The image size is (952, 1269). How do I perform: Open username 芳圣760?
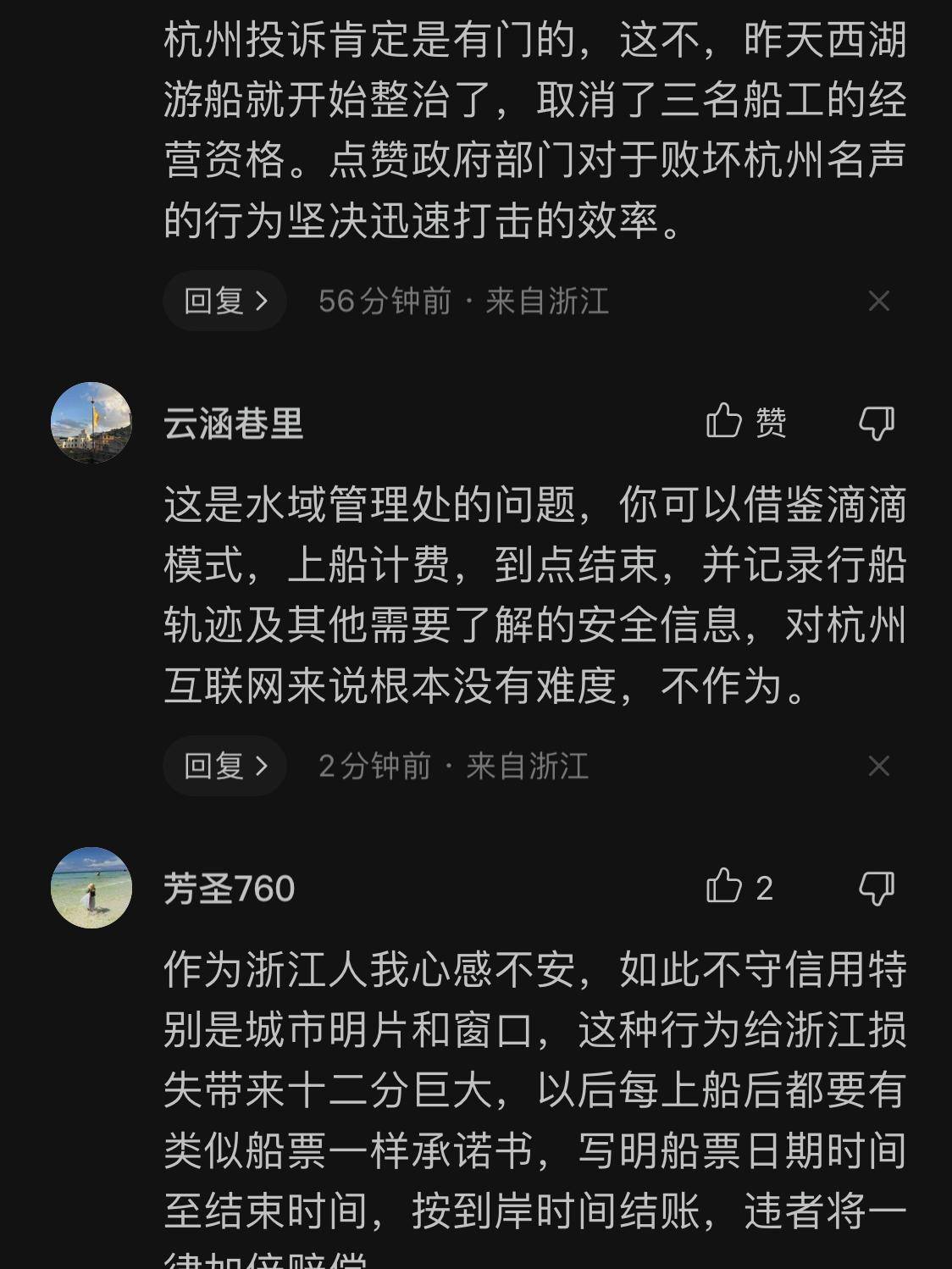click(x=229, y=889)
